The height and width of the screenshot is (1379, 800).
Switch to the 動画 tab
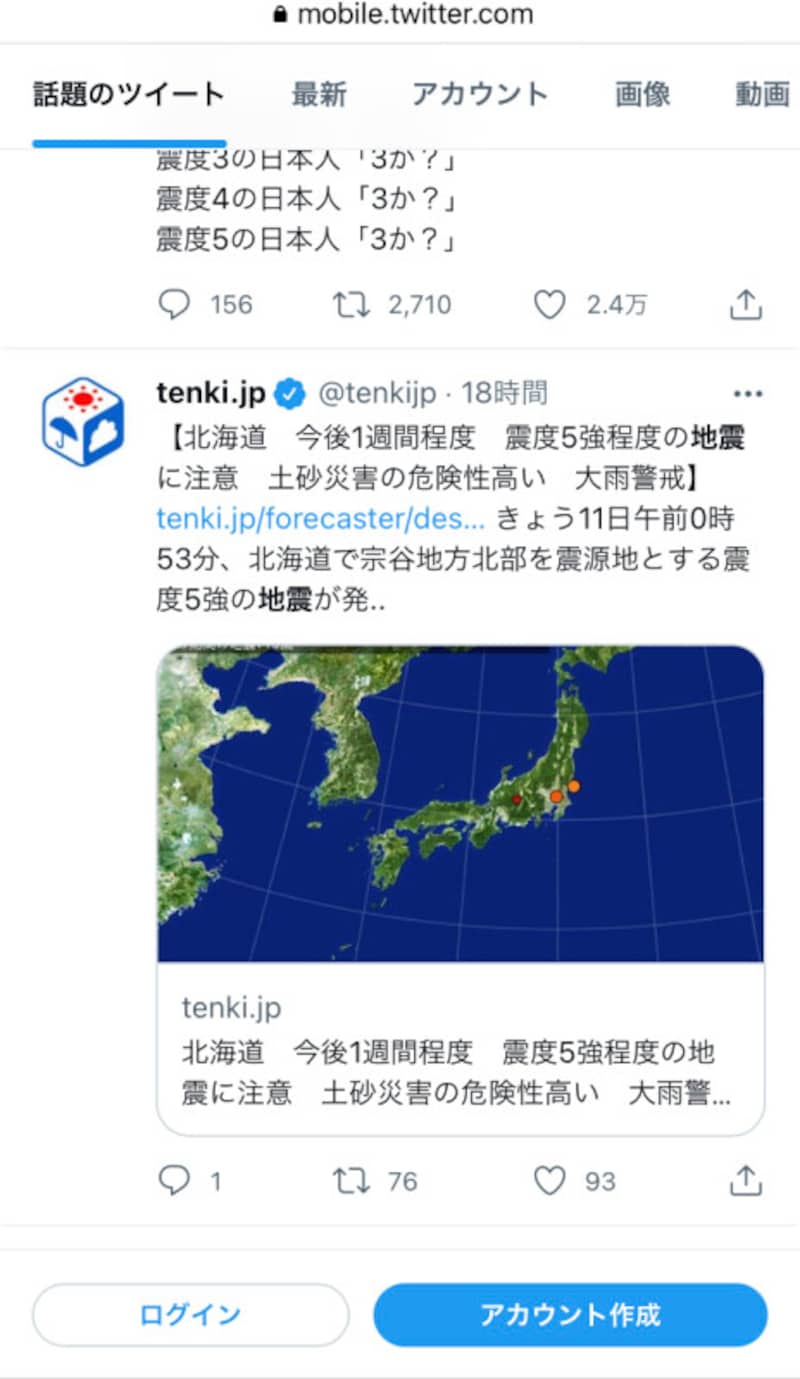[x=762, y=95]
